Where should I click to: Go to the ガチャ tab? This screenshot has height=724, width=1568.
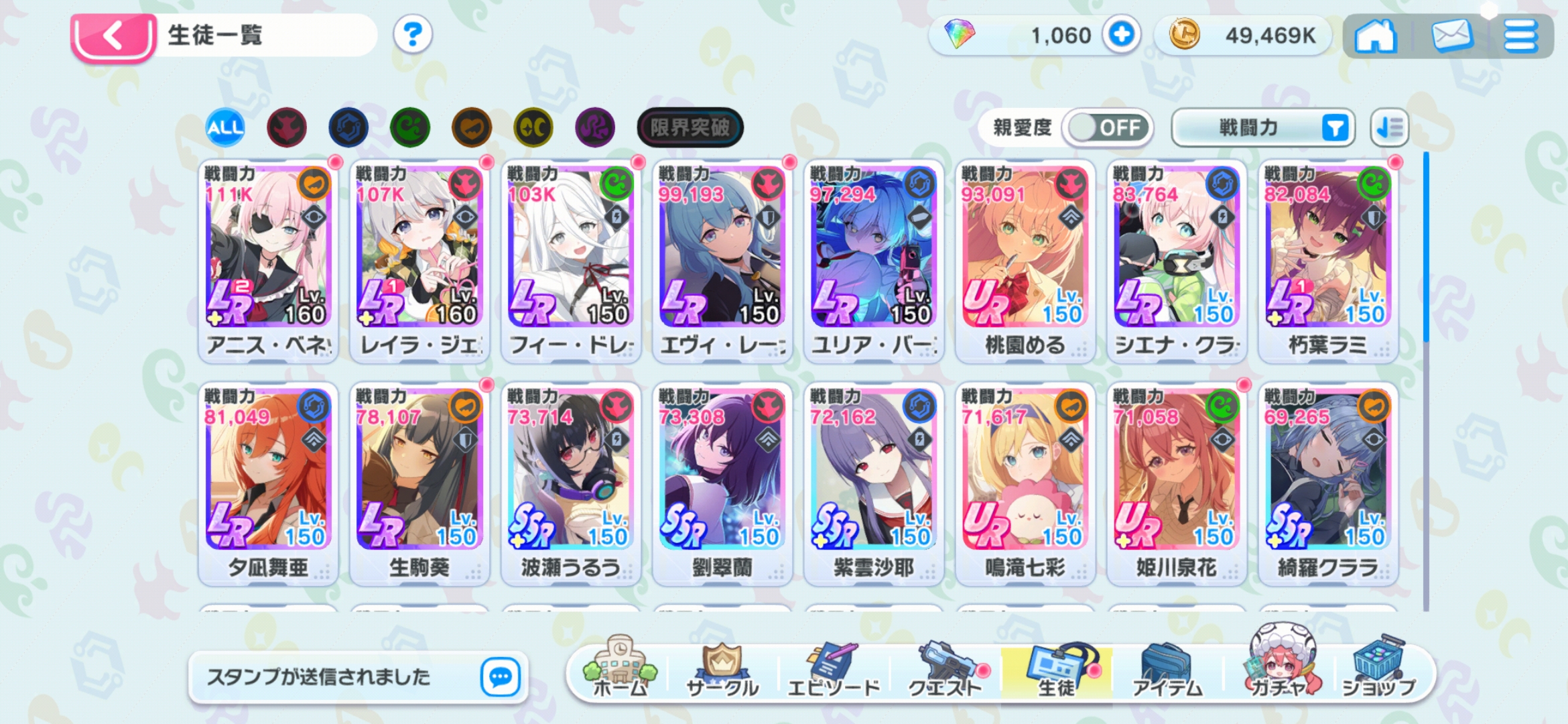coord(1280,670)
